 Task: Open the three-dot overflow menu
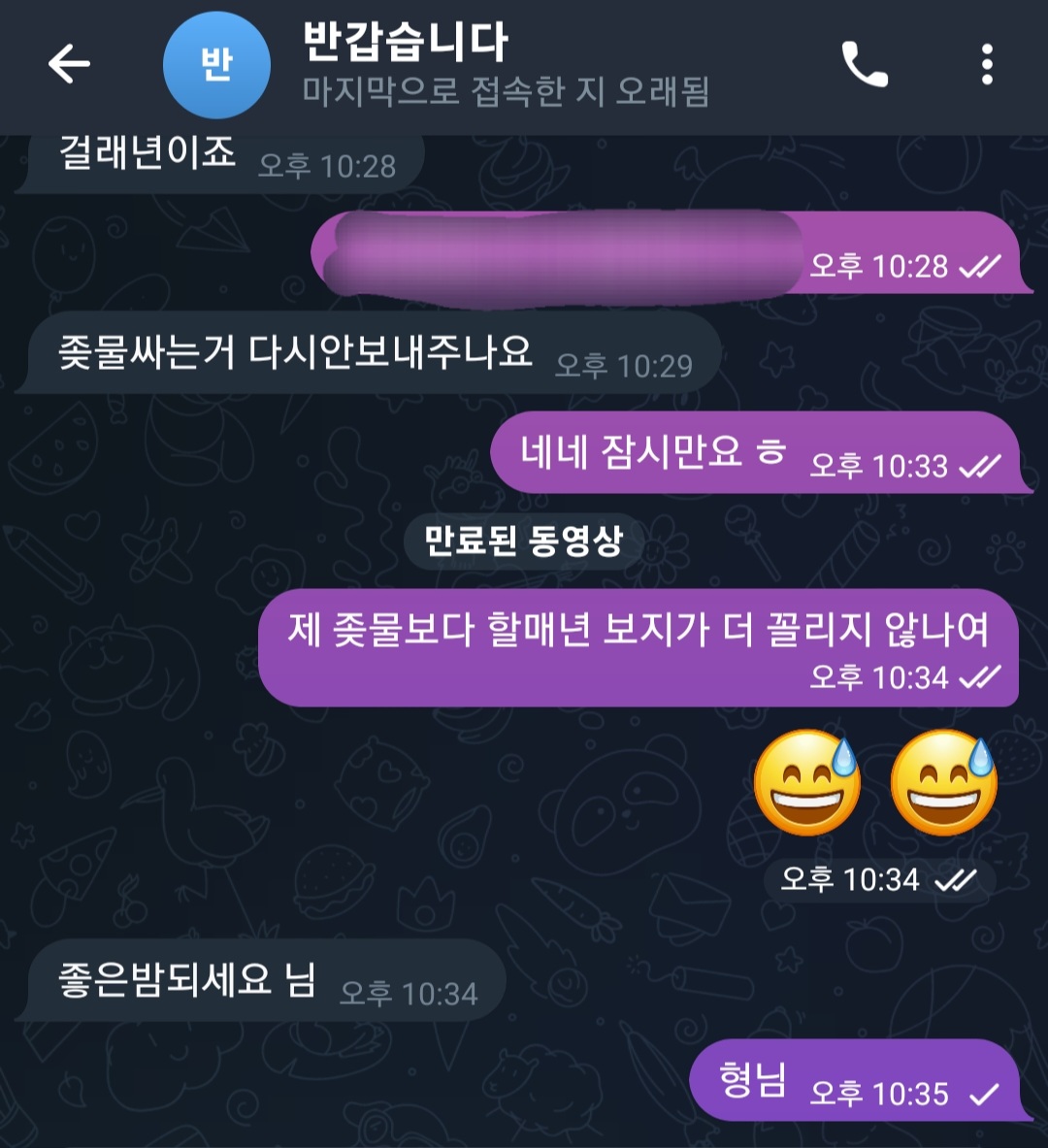pos(987,65)
